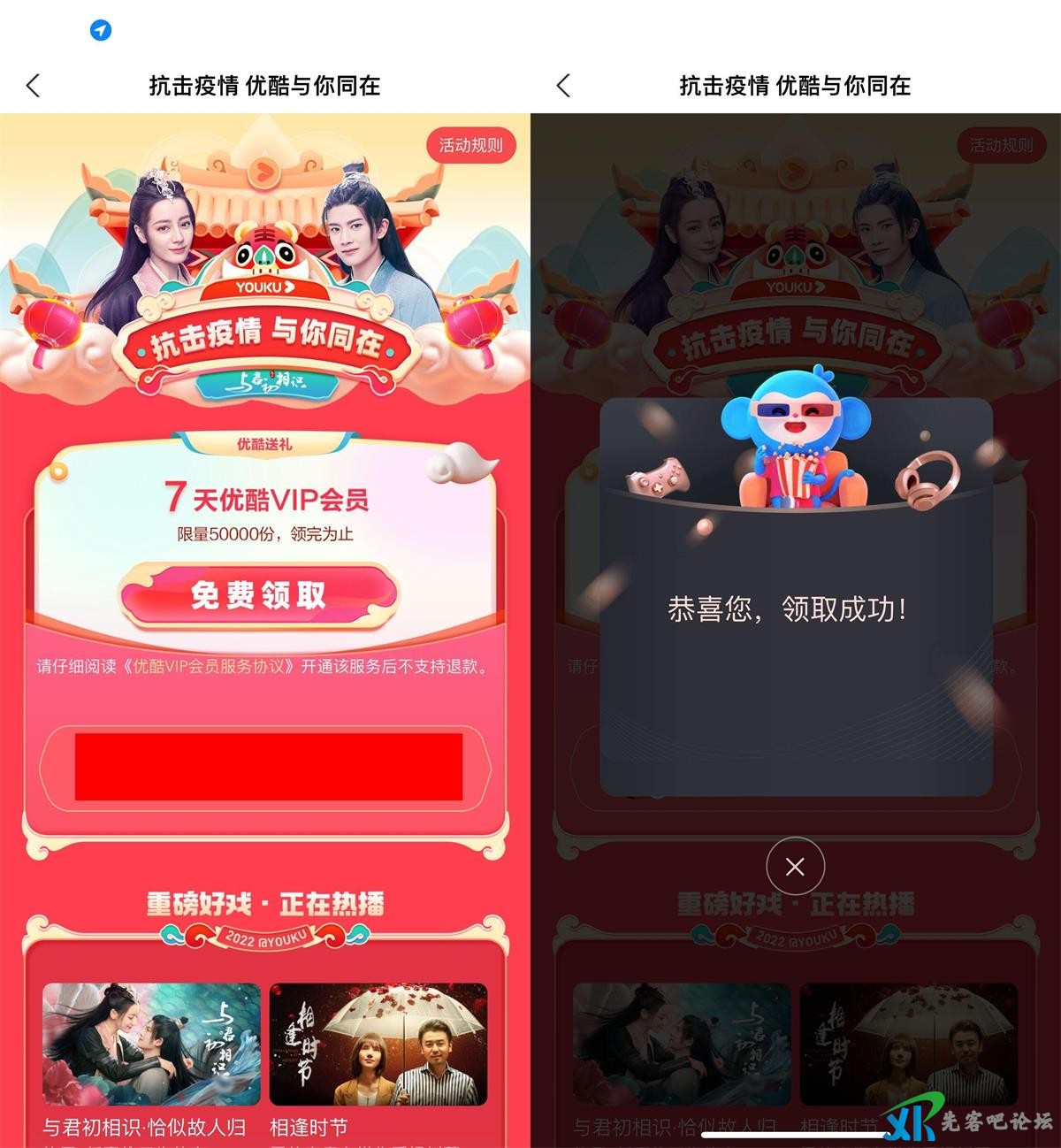Close the 领取成功 popup
This screenshot has width=1061, height=1148.
(x=795, y=867)
